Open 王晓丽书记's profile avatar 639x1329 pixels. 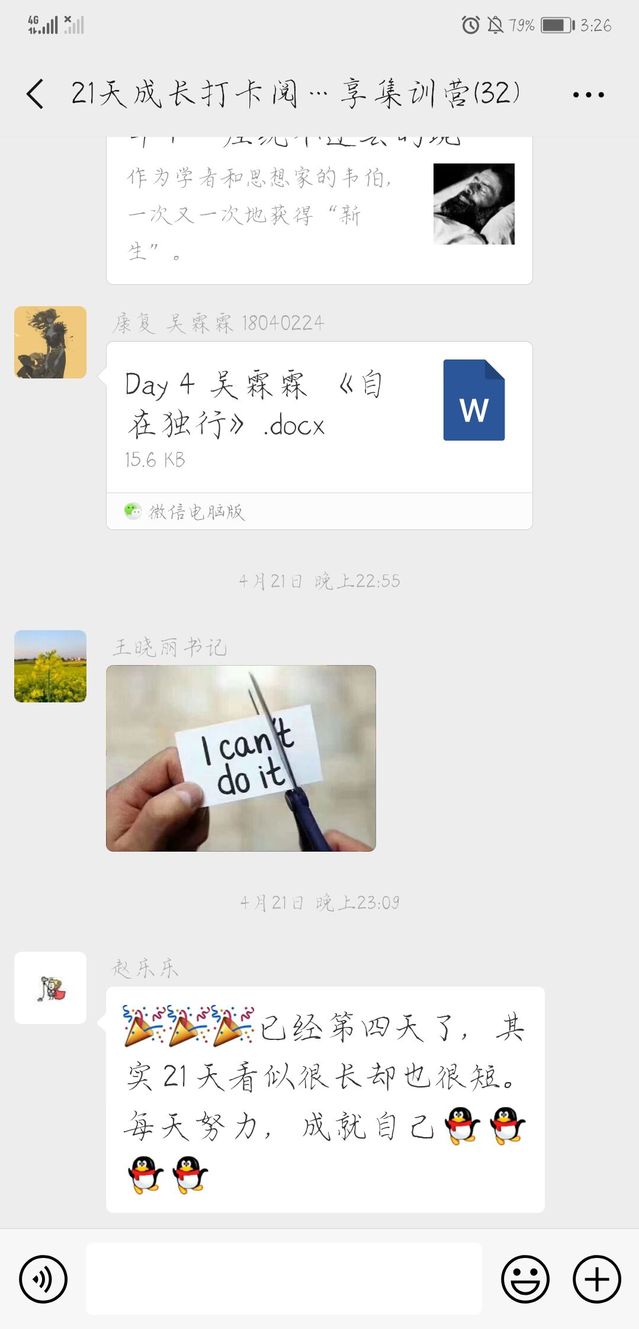tap(50, 666)
